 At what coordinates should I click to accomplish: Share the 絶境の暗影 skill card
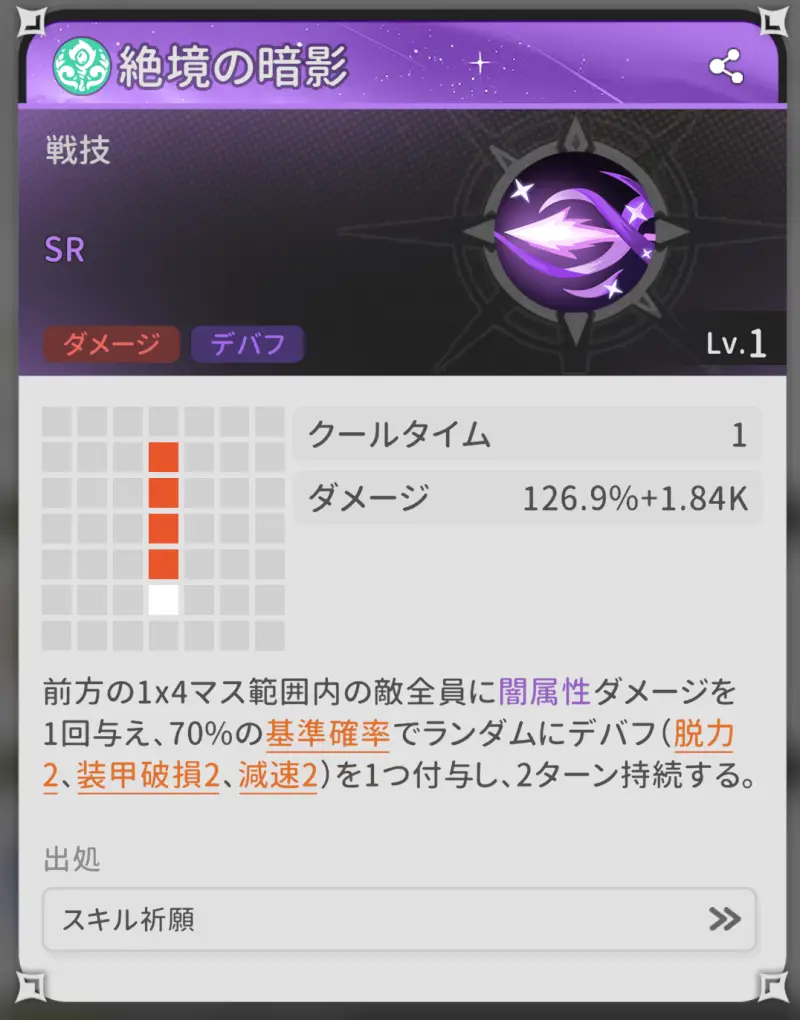[725, 68]
